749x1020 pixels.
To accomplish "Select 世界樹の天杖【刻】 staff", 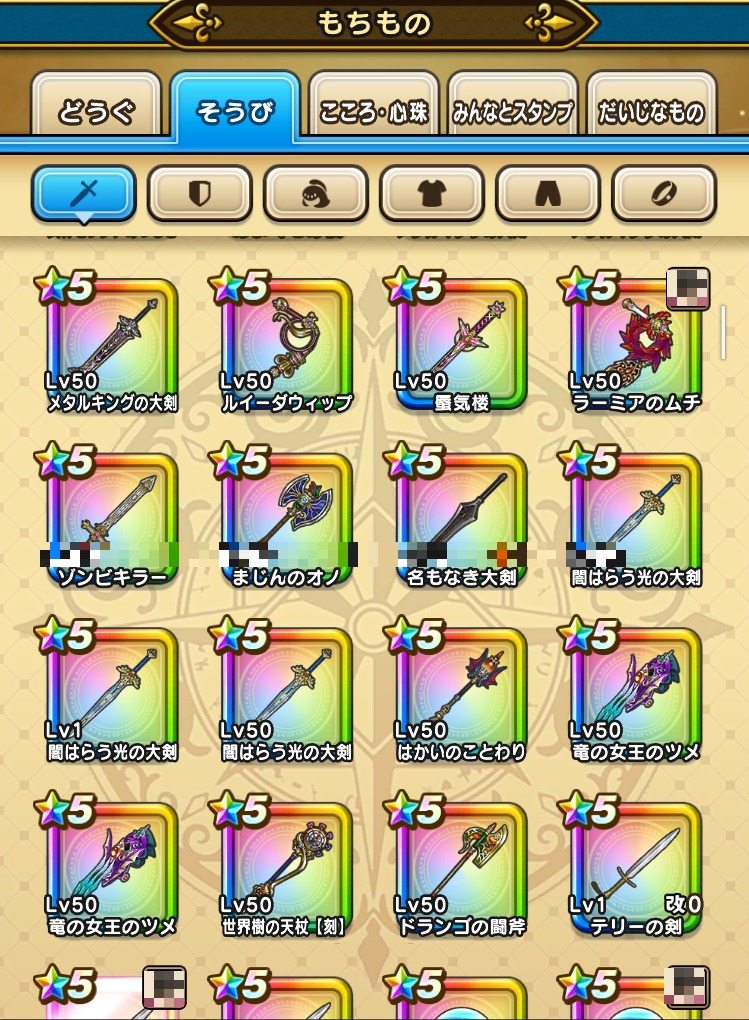I will [286, 866].
